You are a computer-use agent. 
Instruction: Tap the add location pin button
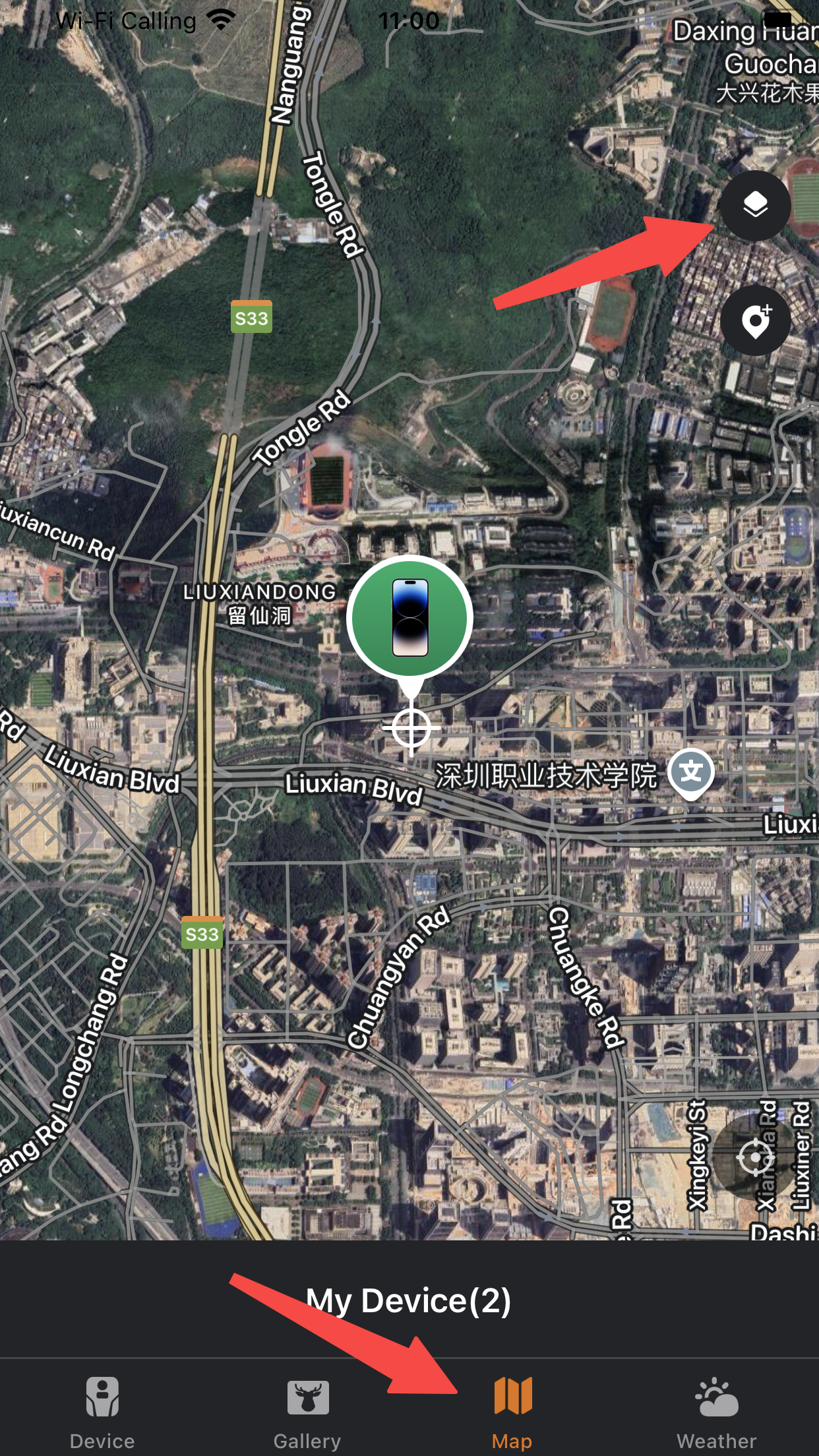755,321
